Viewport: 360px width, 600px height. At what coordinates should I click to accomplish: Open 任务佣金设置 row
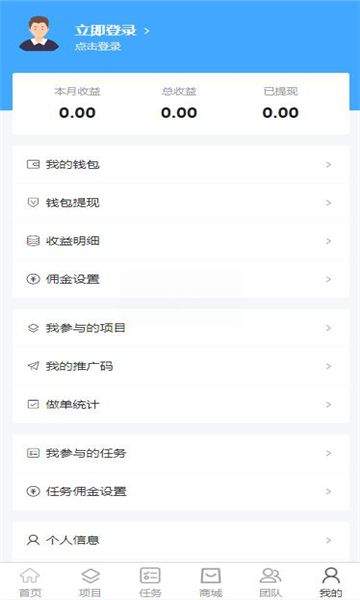pos(181,491)
